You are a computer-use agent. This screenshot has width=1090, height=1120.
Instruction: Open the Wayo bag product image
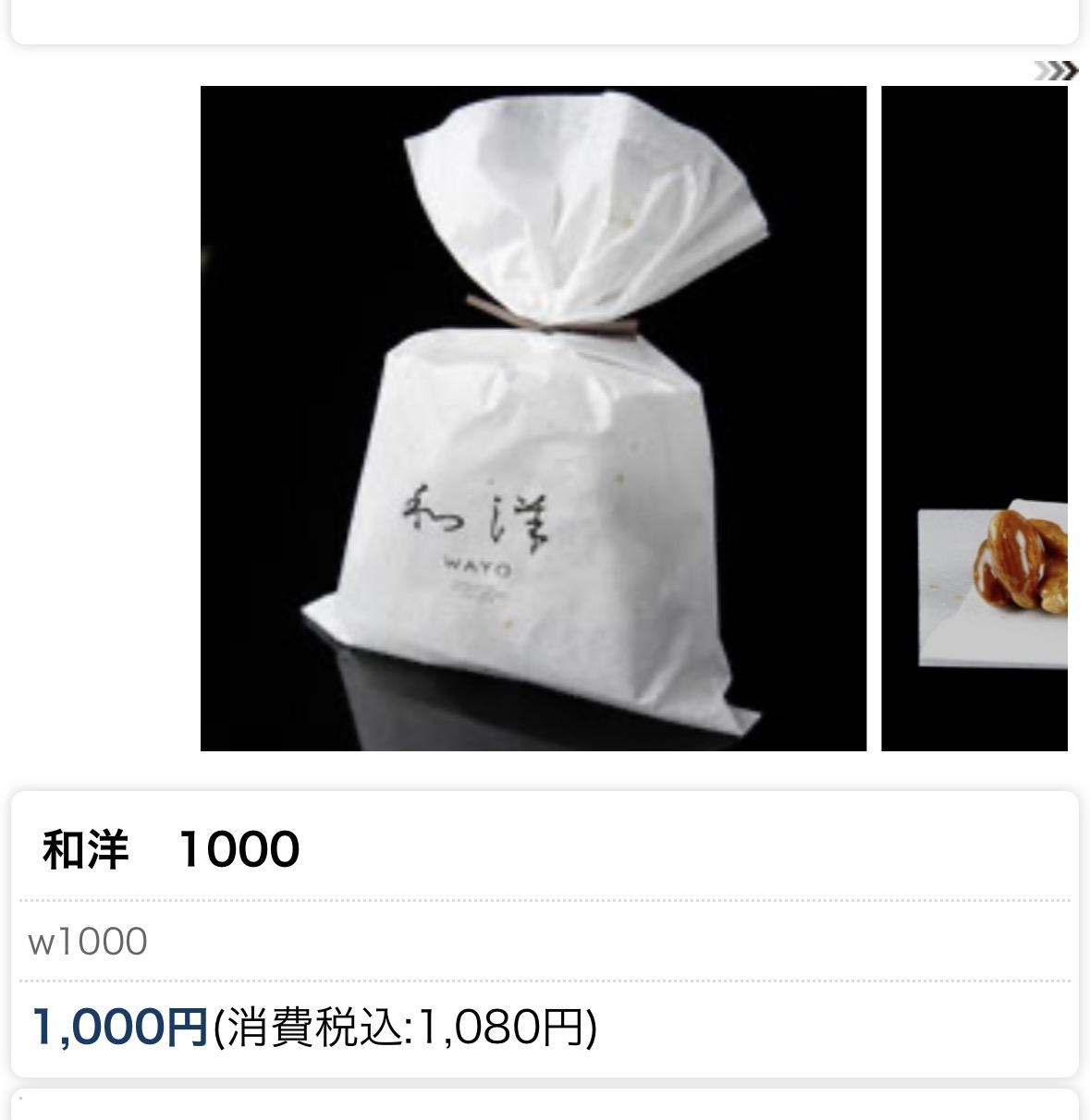click(533, 419)
